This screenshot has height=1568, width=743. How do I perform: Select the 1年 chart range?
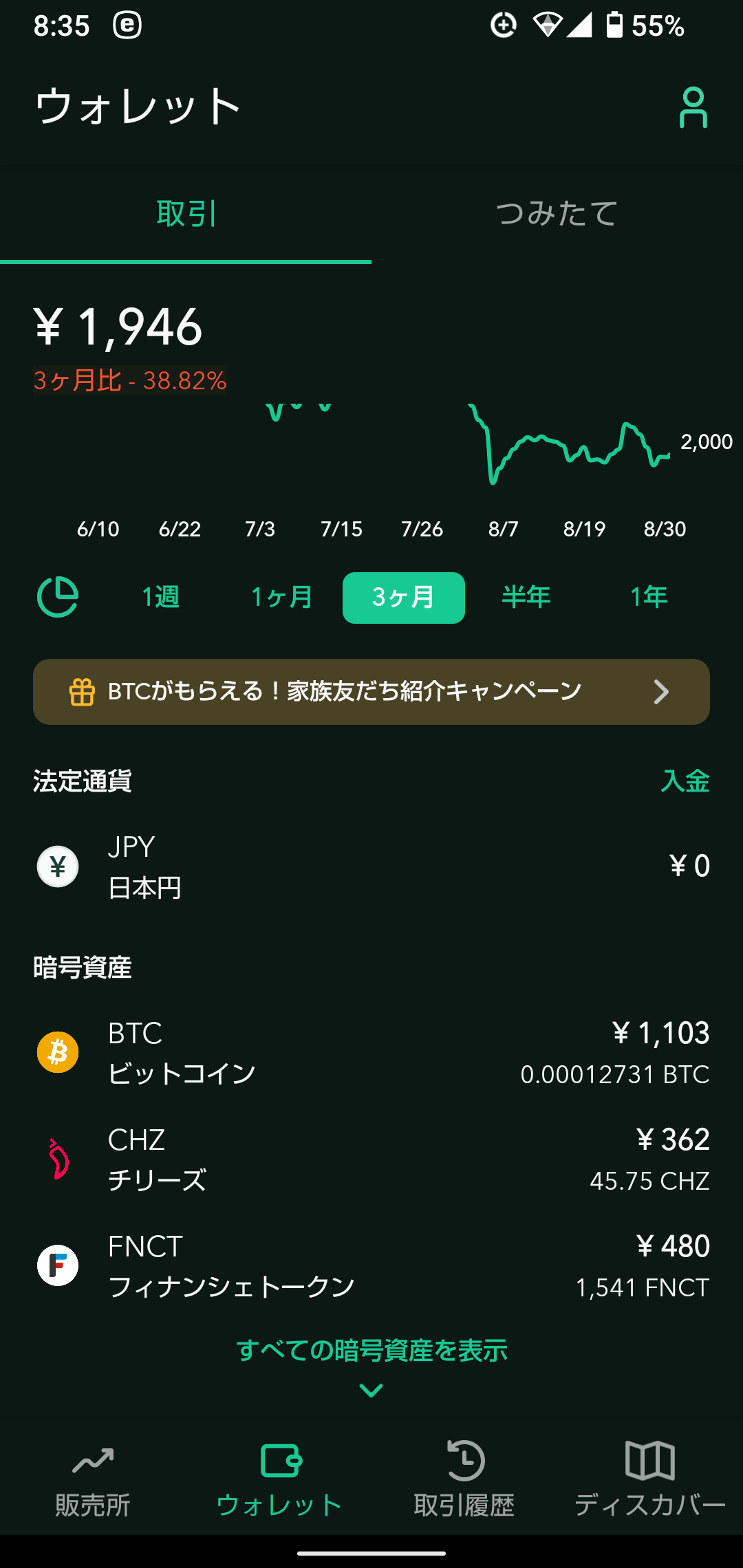(x=649, y=597)
